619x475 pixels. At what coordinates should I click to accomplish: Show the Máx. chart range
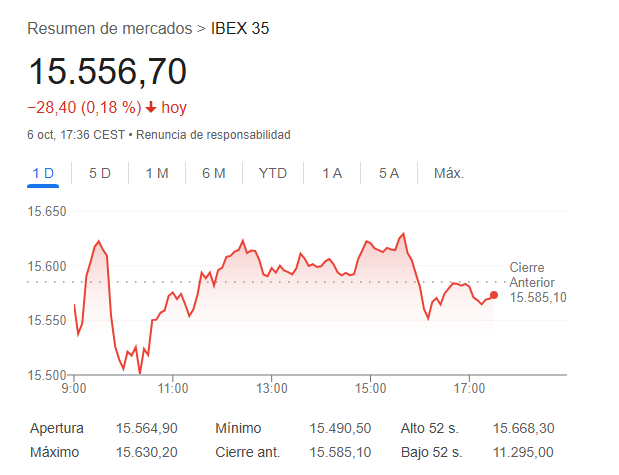tap(449, 173)
